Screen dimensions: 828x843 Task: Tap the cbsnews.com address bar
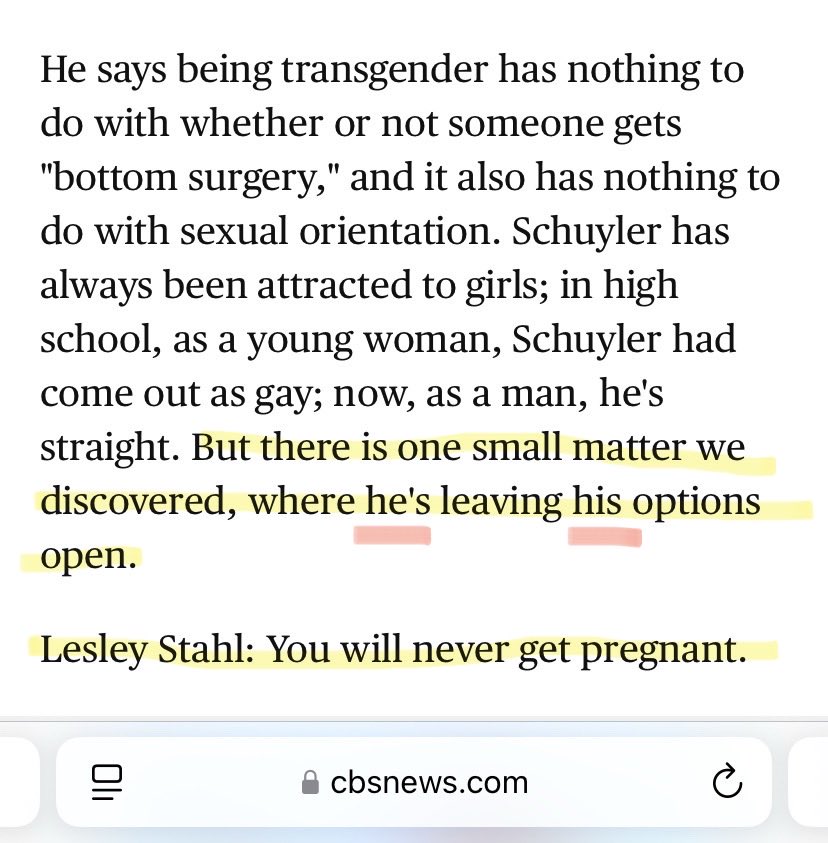point(414,782)
